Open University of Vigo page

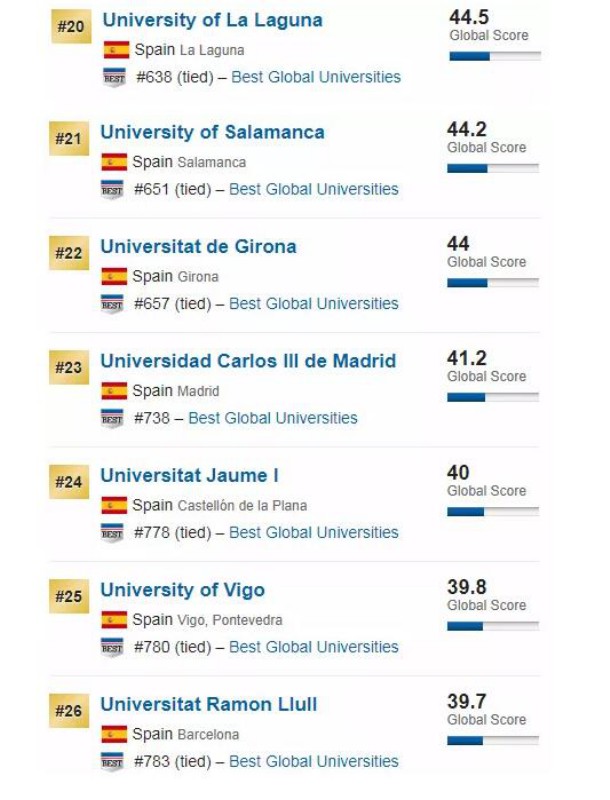(x=182, y=590)
